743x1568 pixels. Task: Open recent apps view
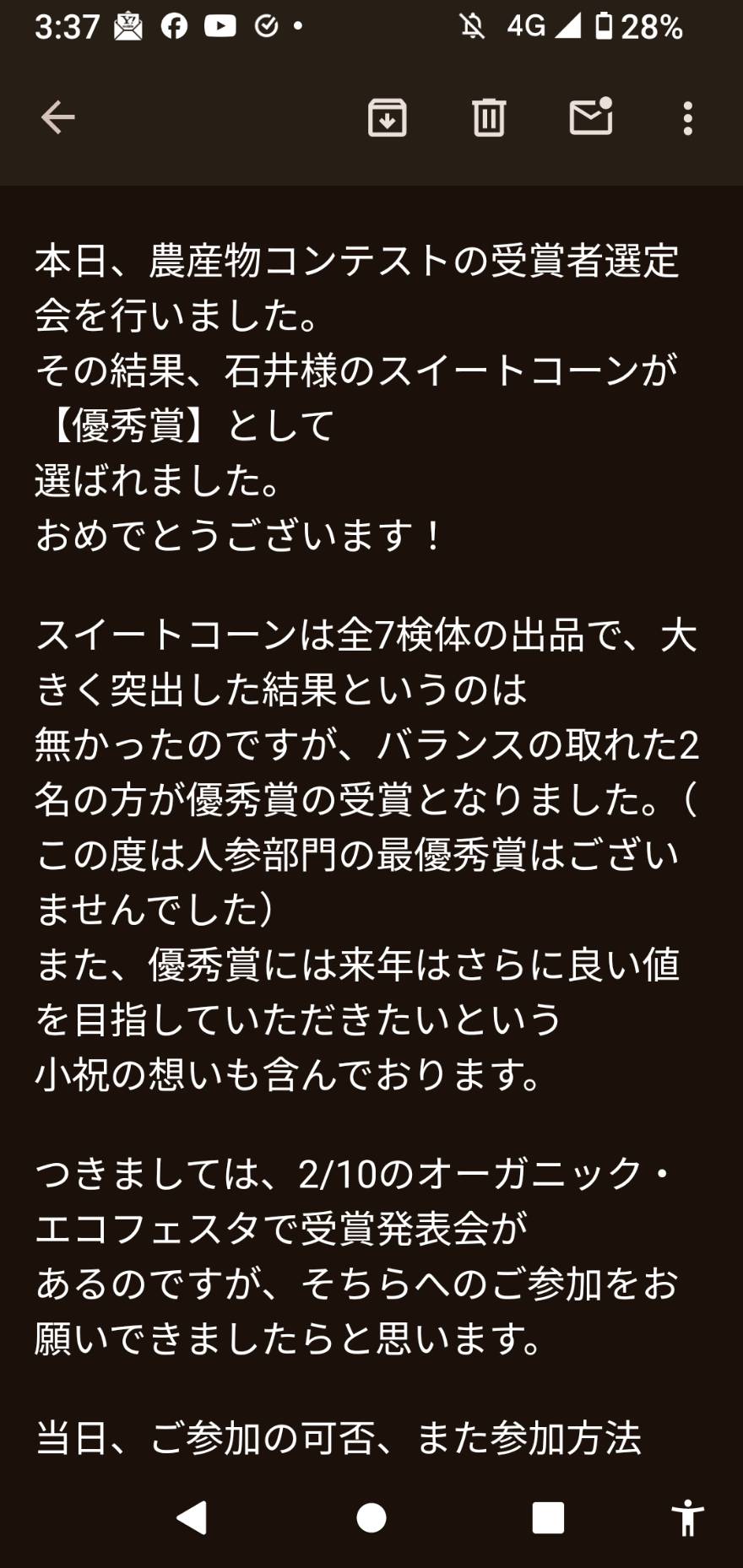pyautogui.click(x=548, y=1517)
